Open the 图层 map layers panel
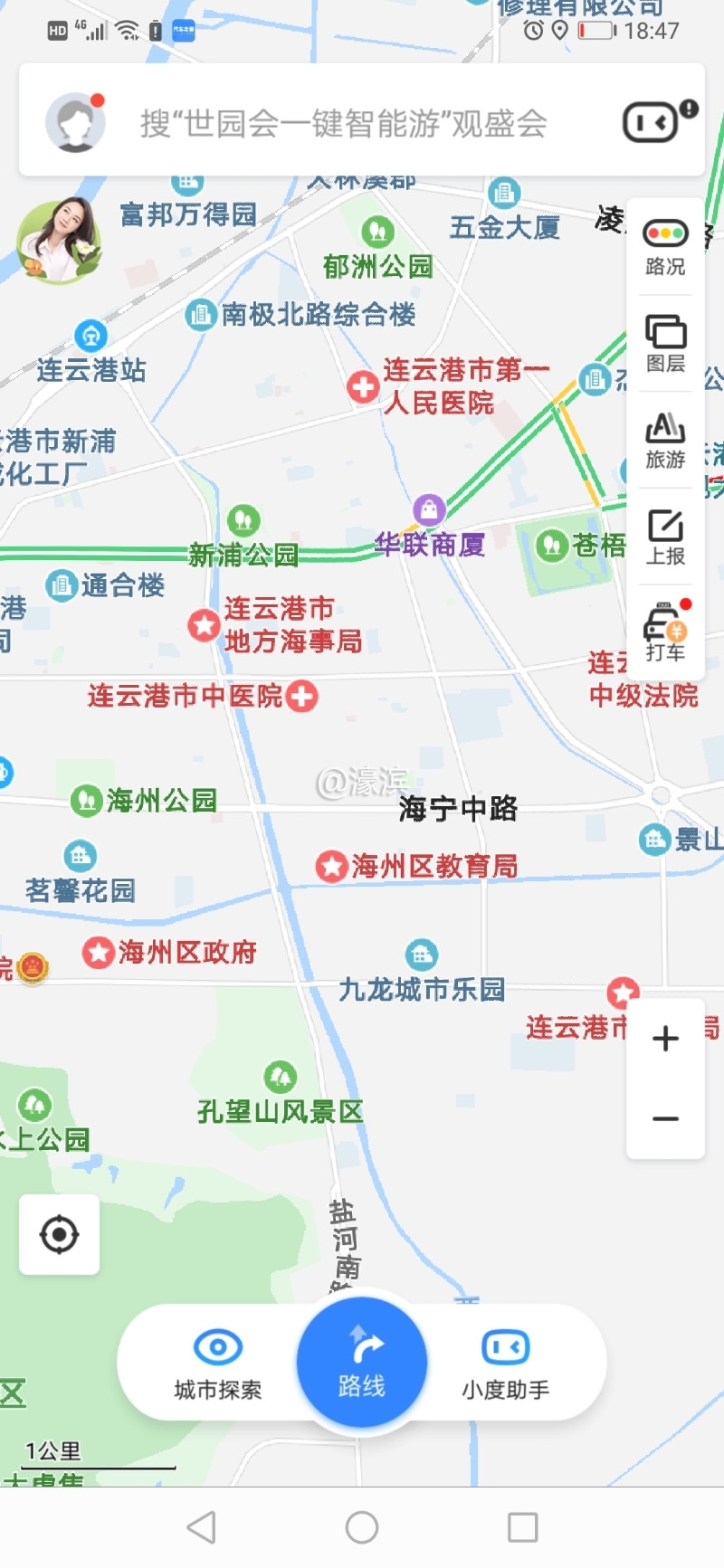724x1568 pixels. [x=663, y=342]
